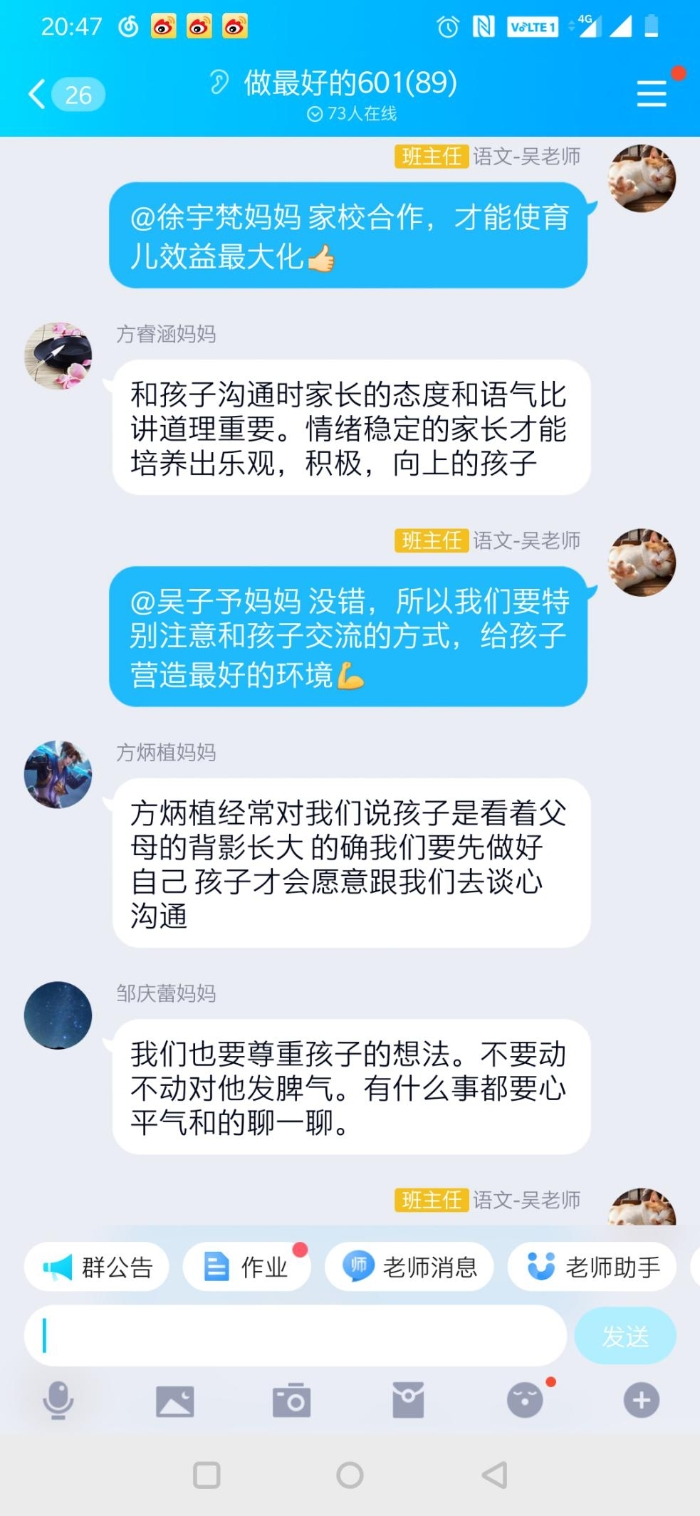Open 群公告 group announcements
The width and height of the screenshot is (700, 1516).
click(97, 1268)
